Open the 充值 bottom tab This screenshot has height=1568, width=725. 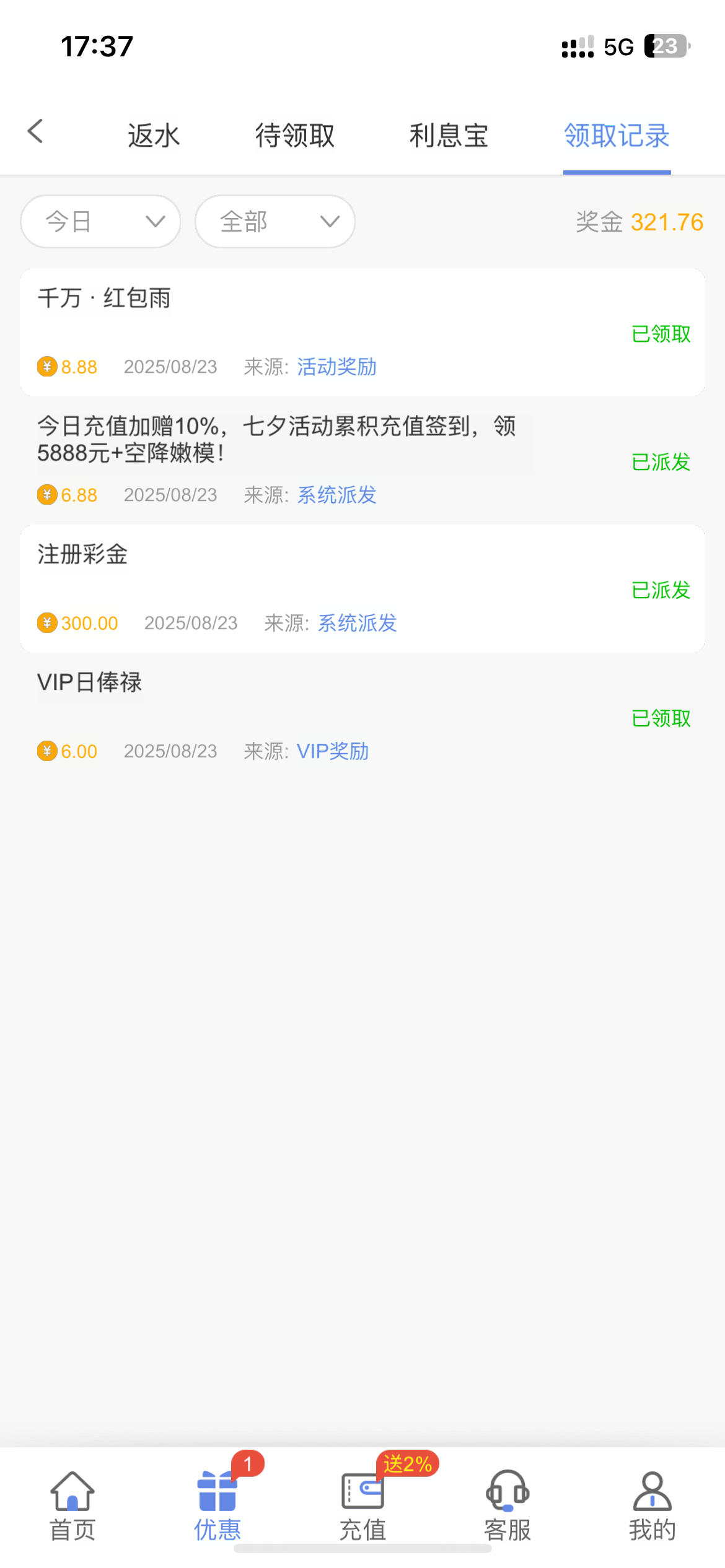(362, 1505)
